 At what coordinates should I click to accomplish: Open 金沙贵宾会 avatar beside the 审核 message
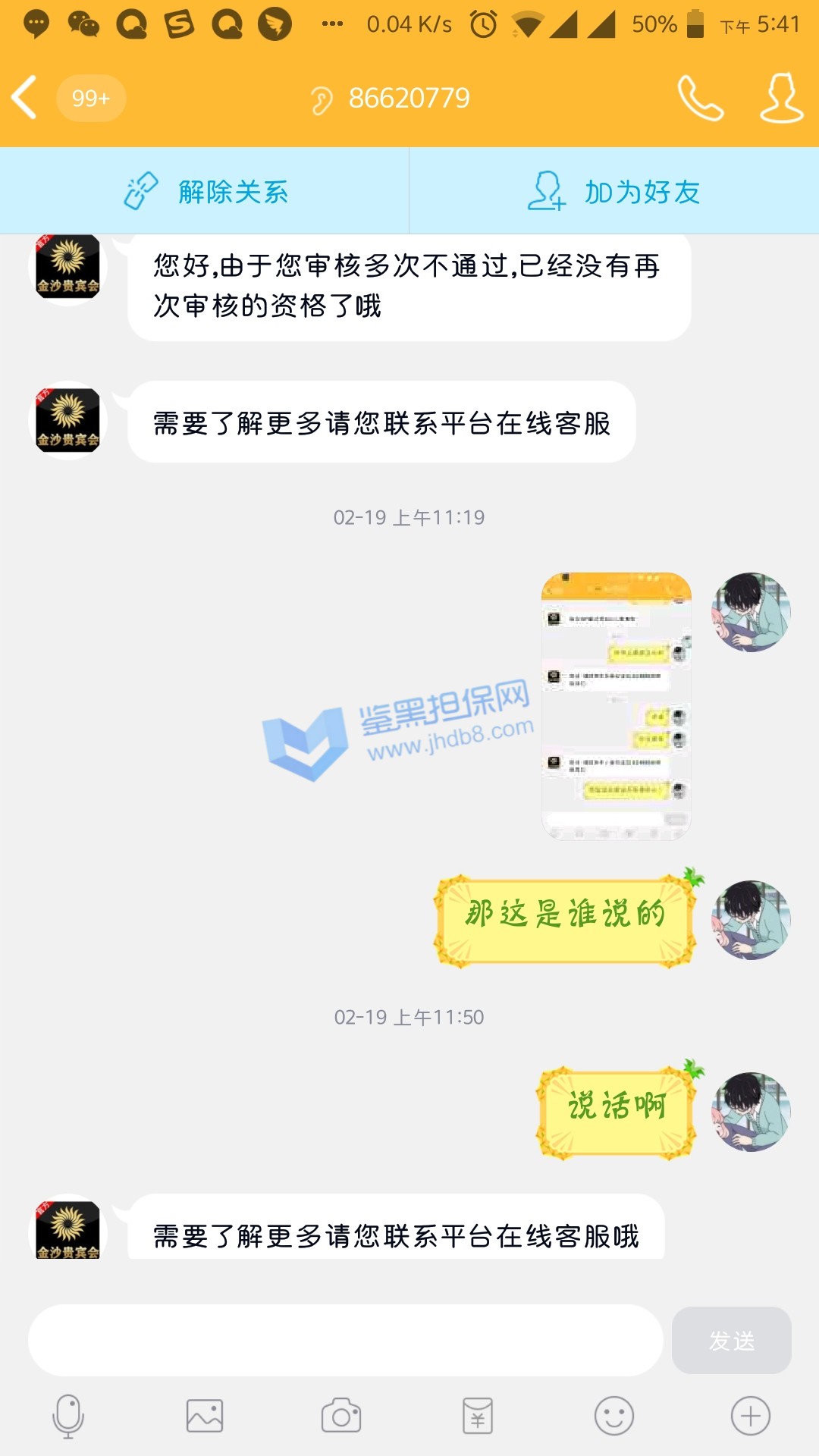tap(68, 267)
